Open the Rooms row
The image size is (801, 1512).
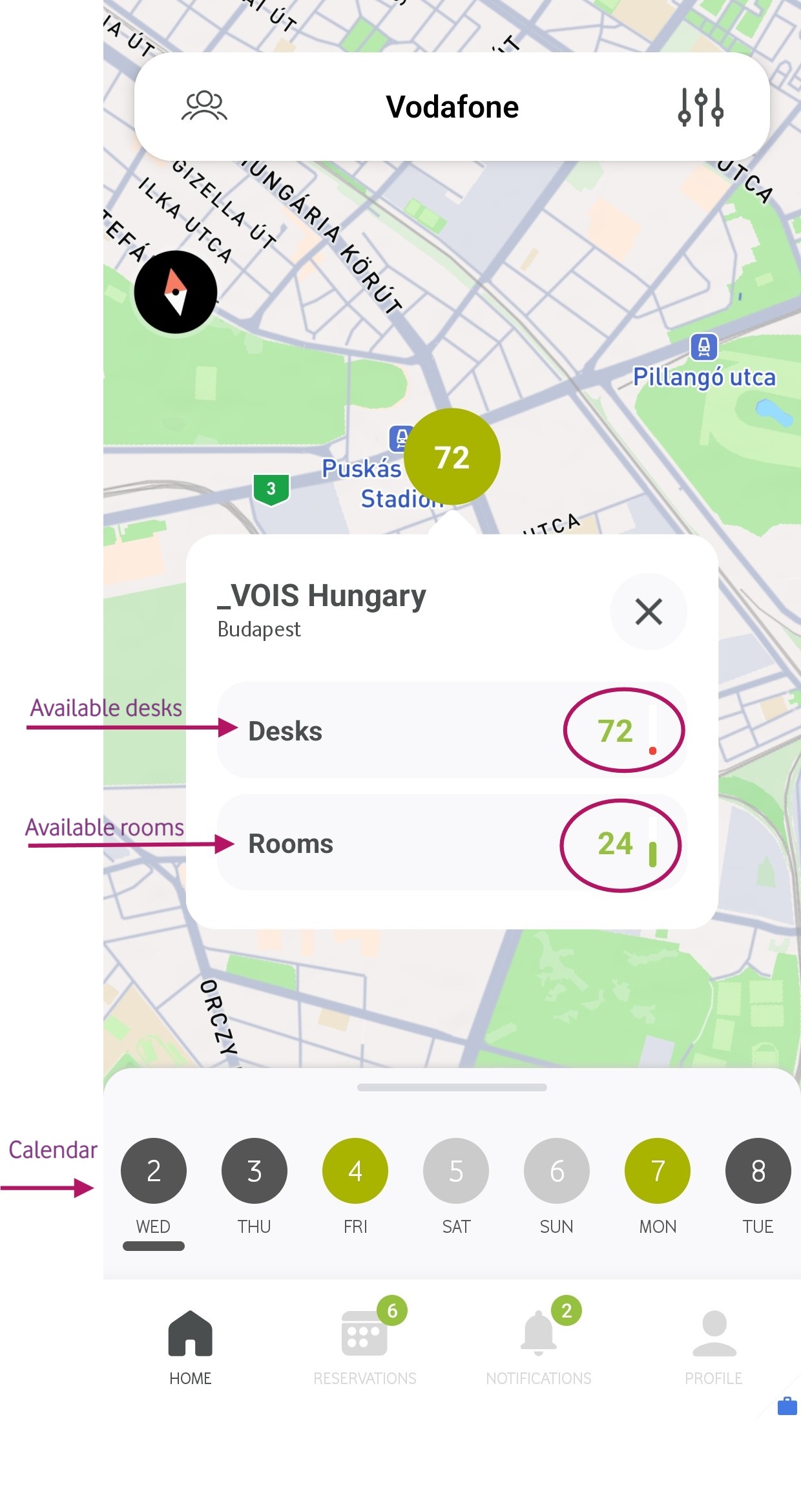[452, 843]
